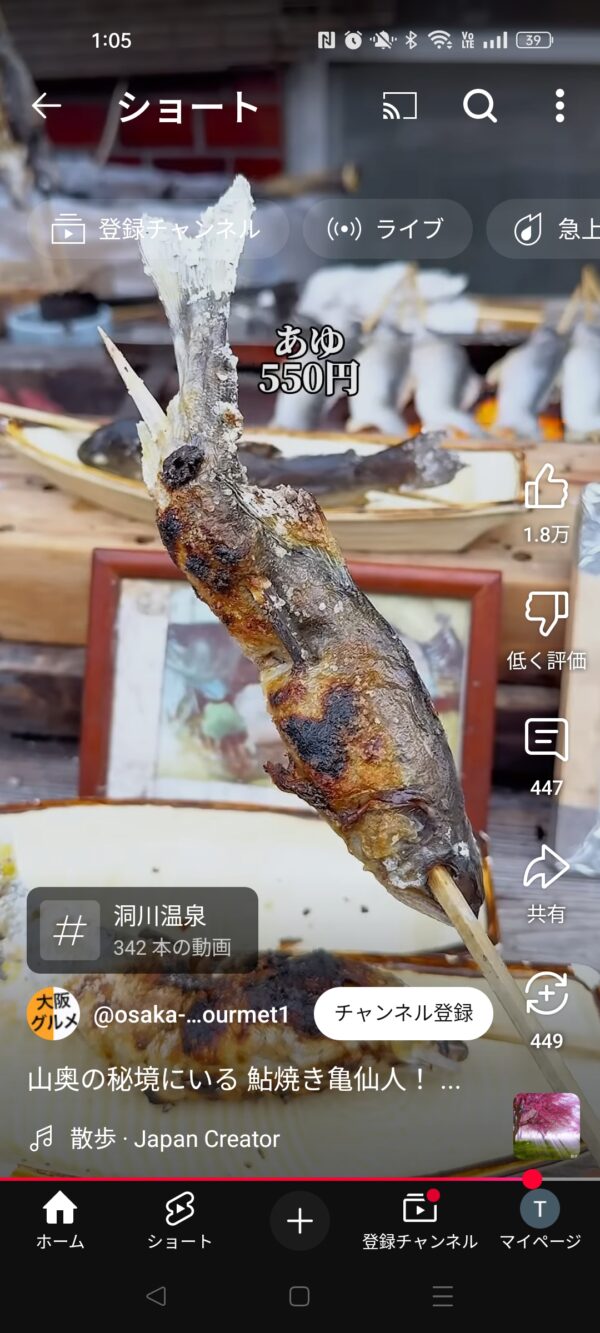This screenshot has height=1333, width=600.
Task: Share this Short via 共有
Action: point(546,884)
